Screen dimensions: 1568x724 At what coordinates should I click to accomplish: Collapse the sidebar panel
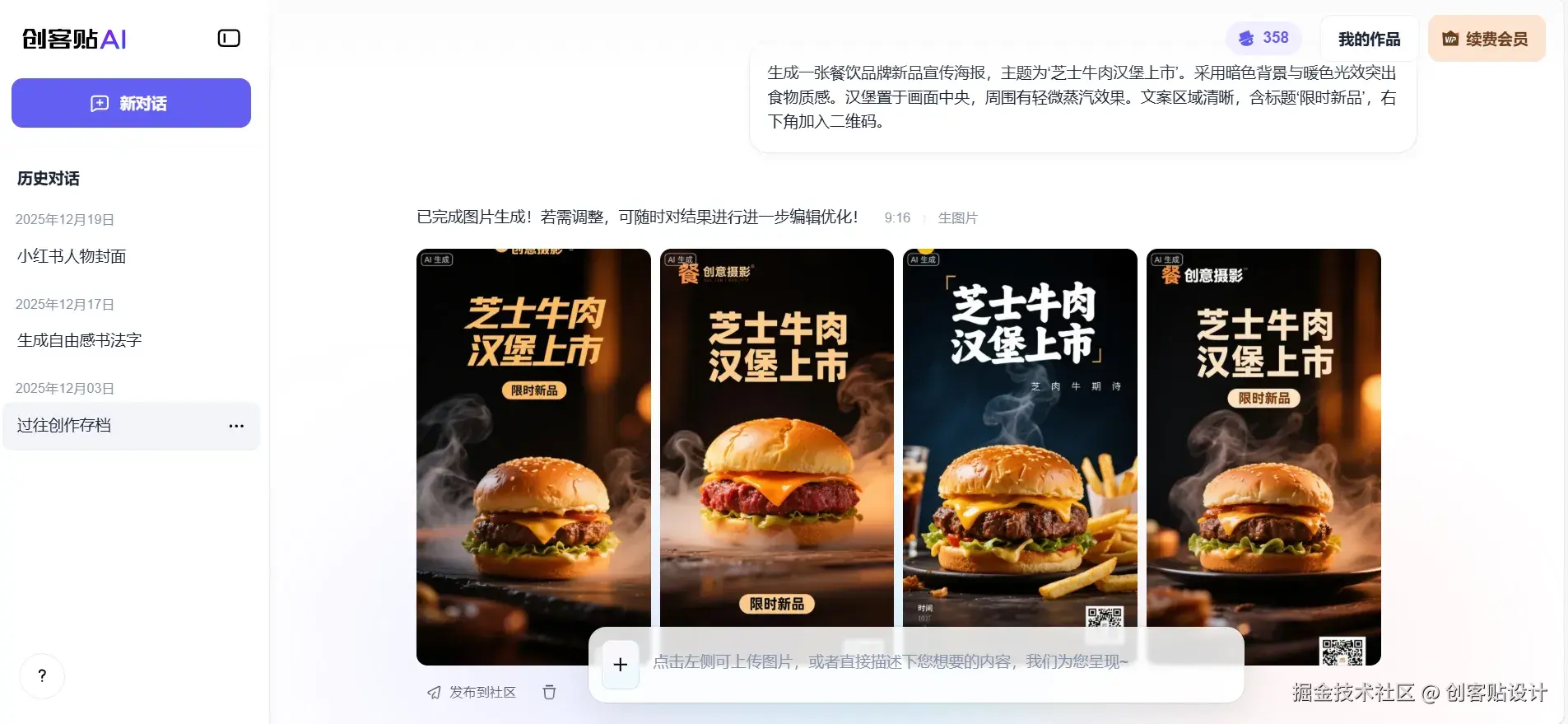[229, 38]
